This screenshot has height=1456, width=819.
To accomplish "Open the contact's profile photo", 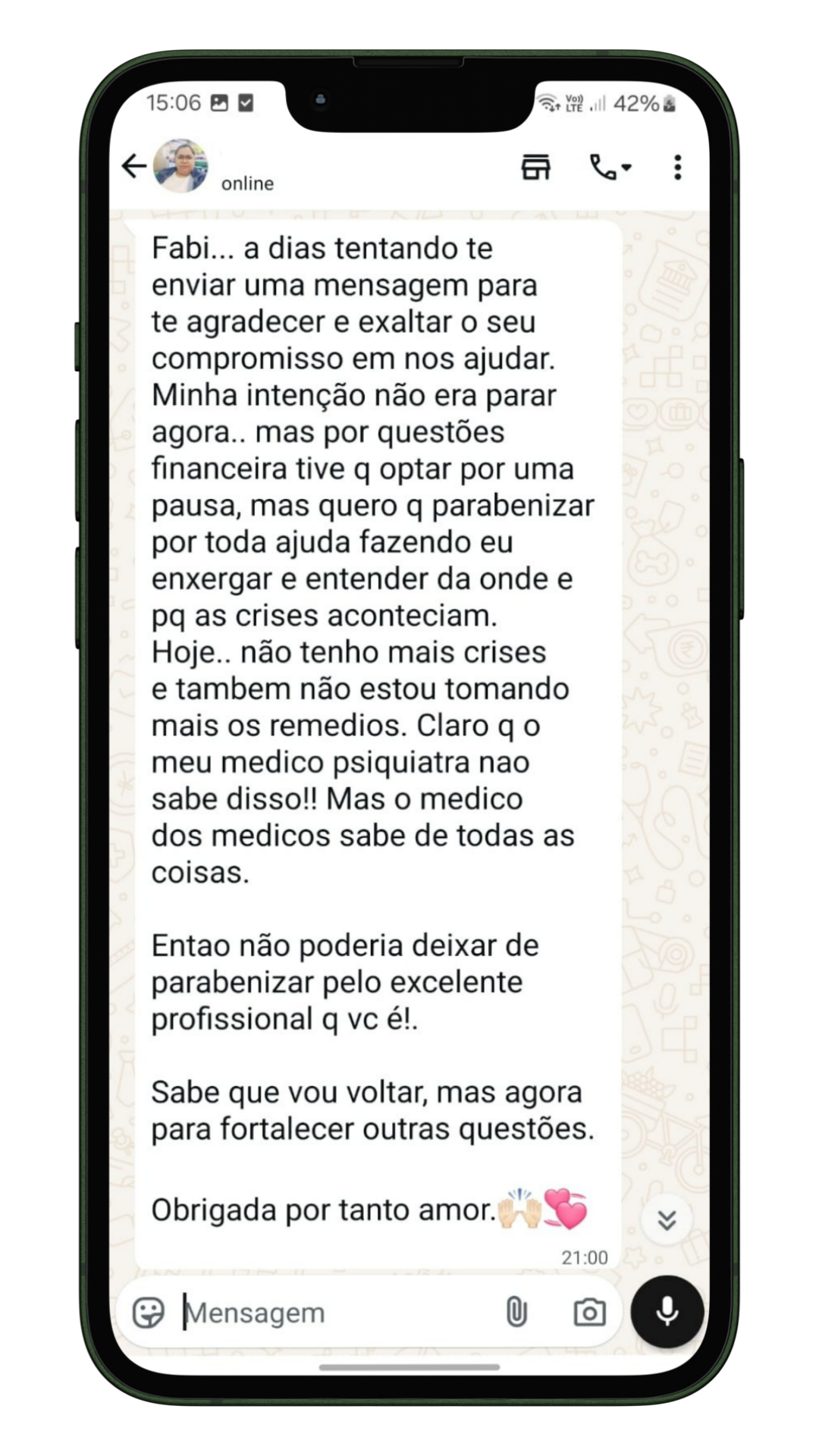I will coord(180,166).
